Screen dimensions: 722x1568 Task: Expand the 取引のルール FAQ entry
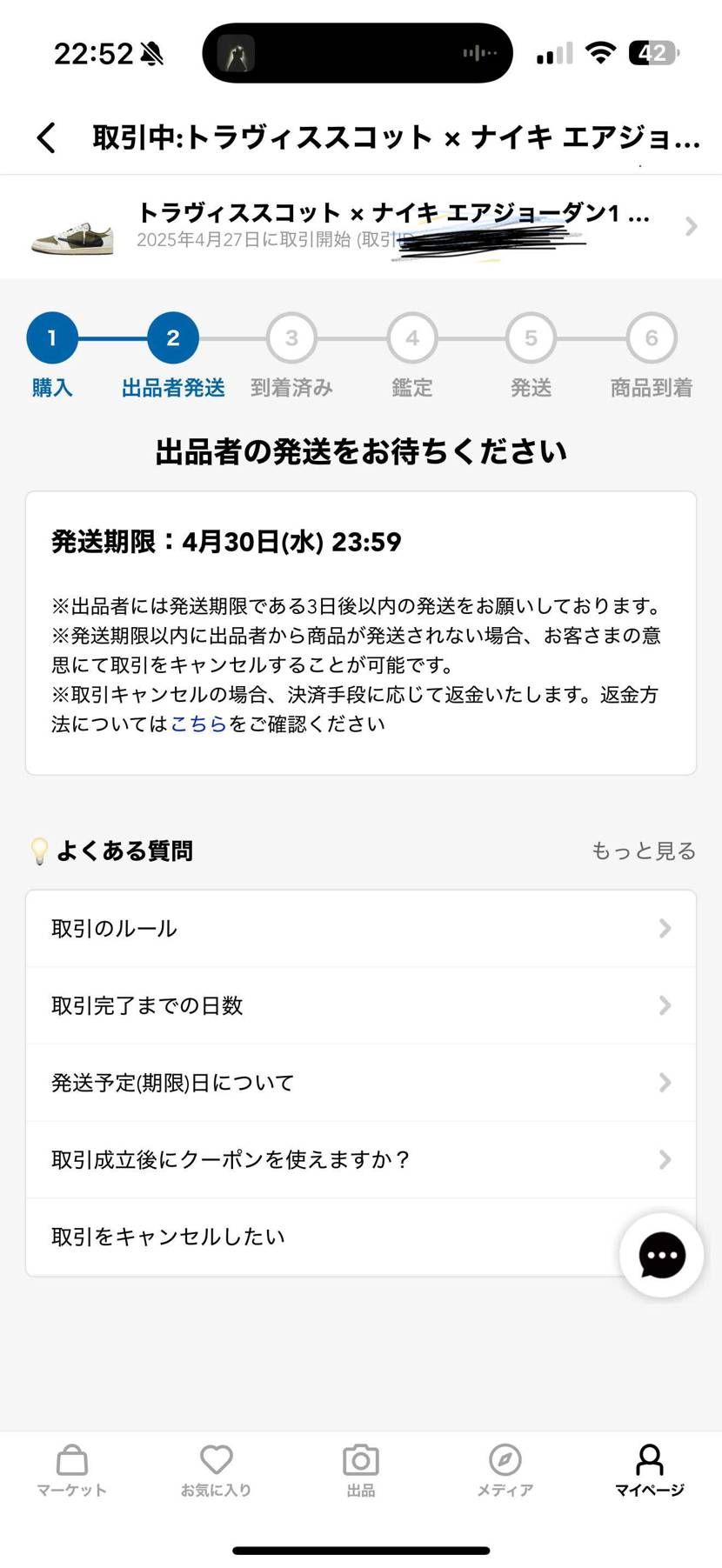[360, 927]
